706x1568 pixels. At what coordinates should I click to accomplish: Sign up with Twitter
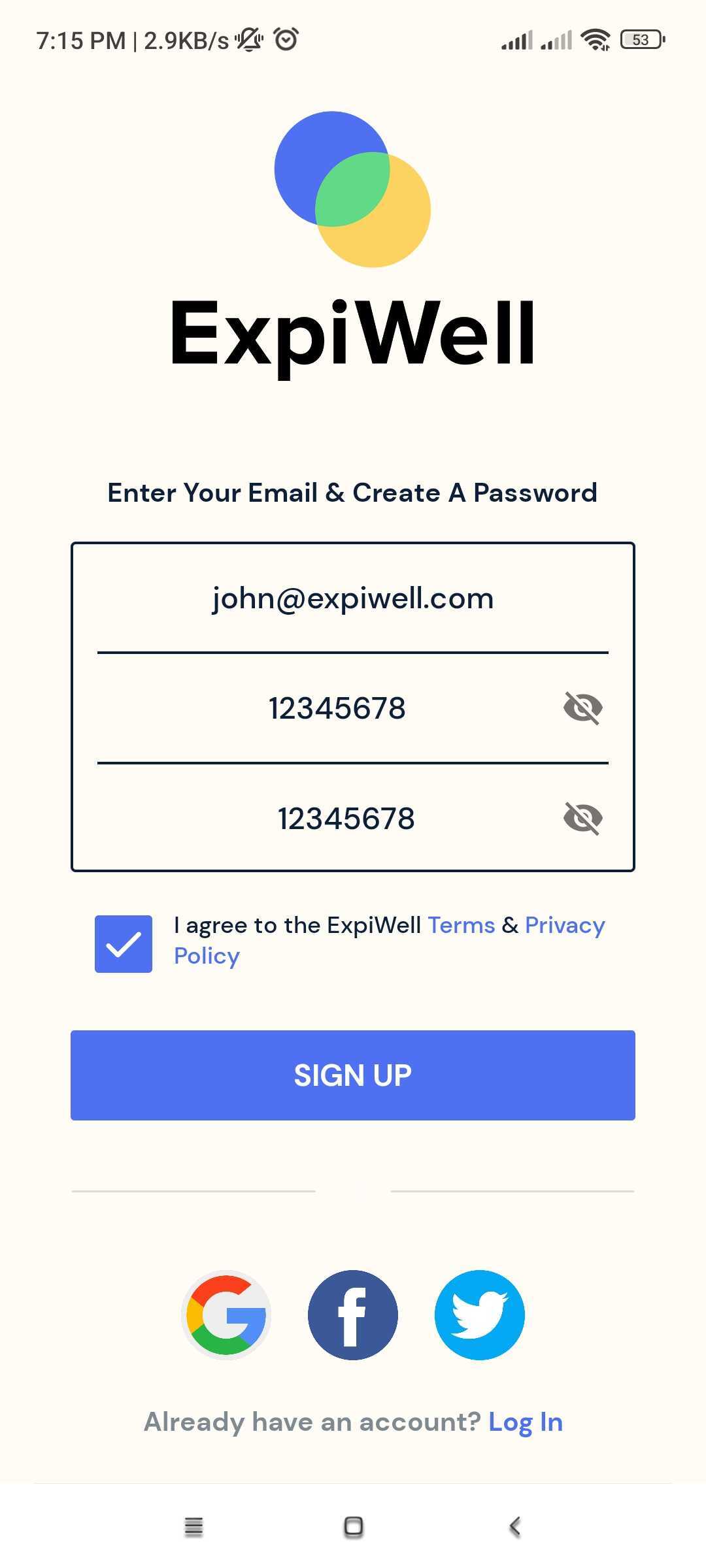tap(479, 1315)
